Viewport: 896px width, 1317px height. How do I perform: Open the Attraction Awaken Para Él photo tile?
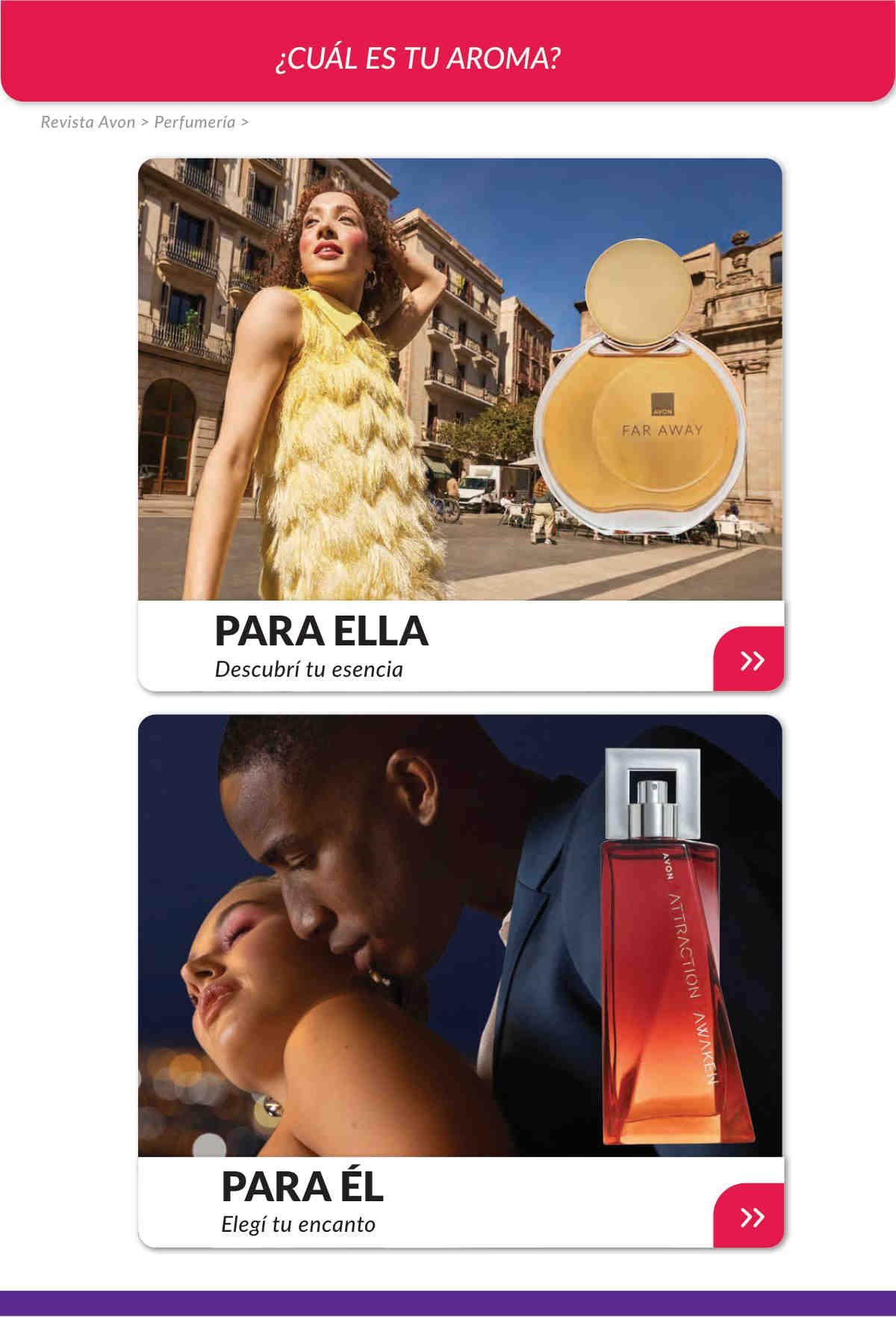click(460, 936)
